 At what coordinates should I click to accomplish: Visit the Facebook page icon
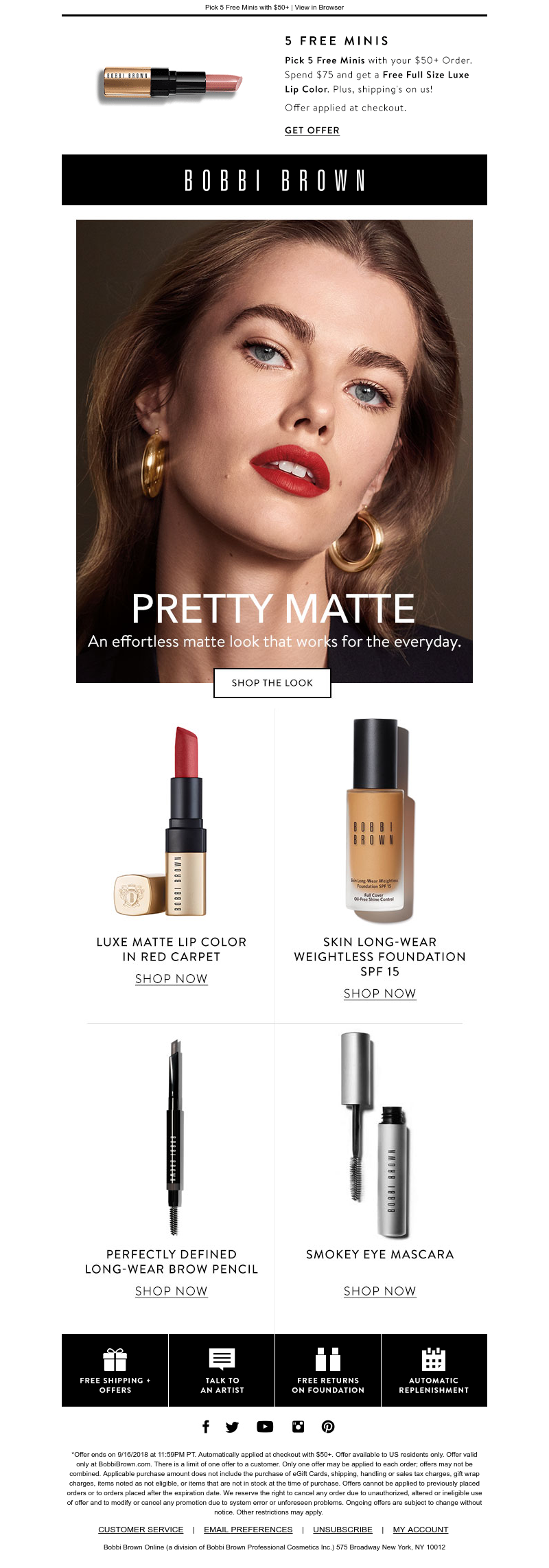[x=206, y=1427]
